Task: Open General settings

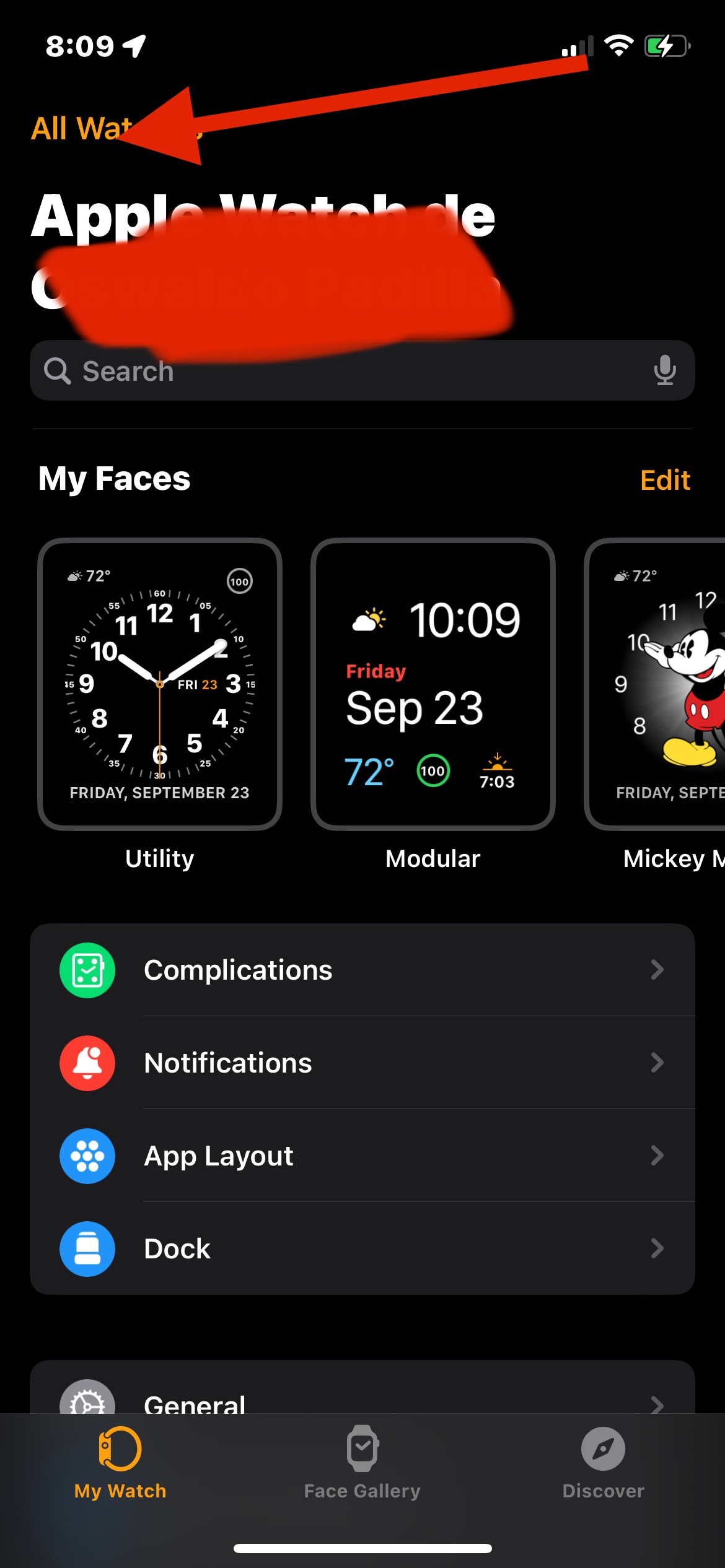Action: point(362,1401)
